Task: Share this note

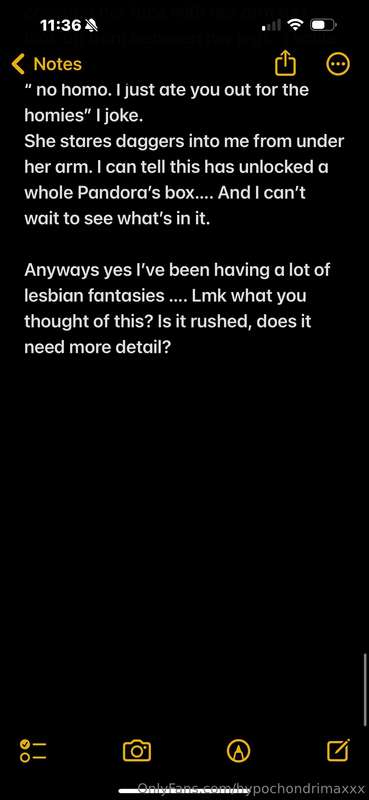Action: point(285,63)
